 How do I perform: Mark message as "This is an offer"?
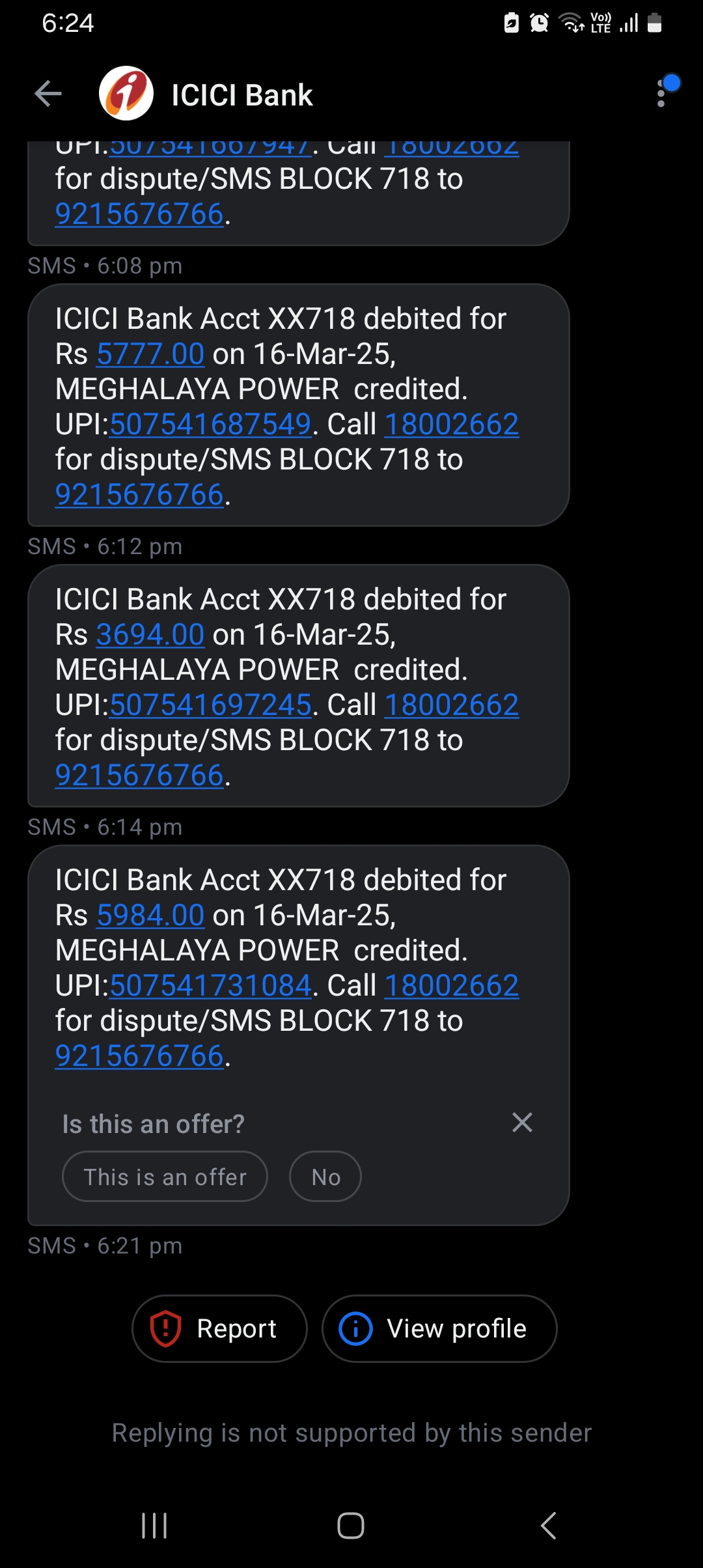tap(165, 1177)
